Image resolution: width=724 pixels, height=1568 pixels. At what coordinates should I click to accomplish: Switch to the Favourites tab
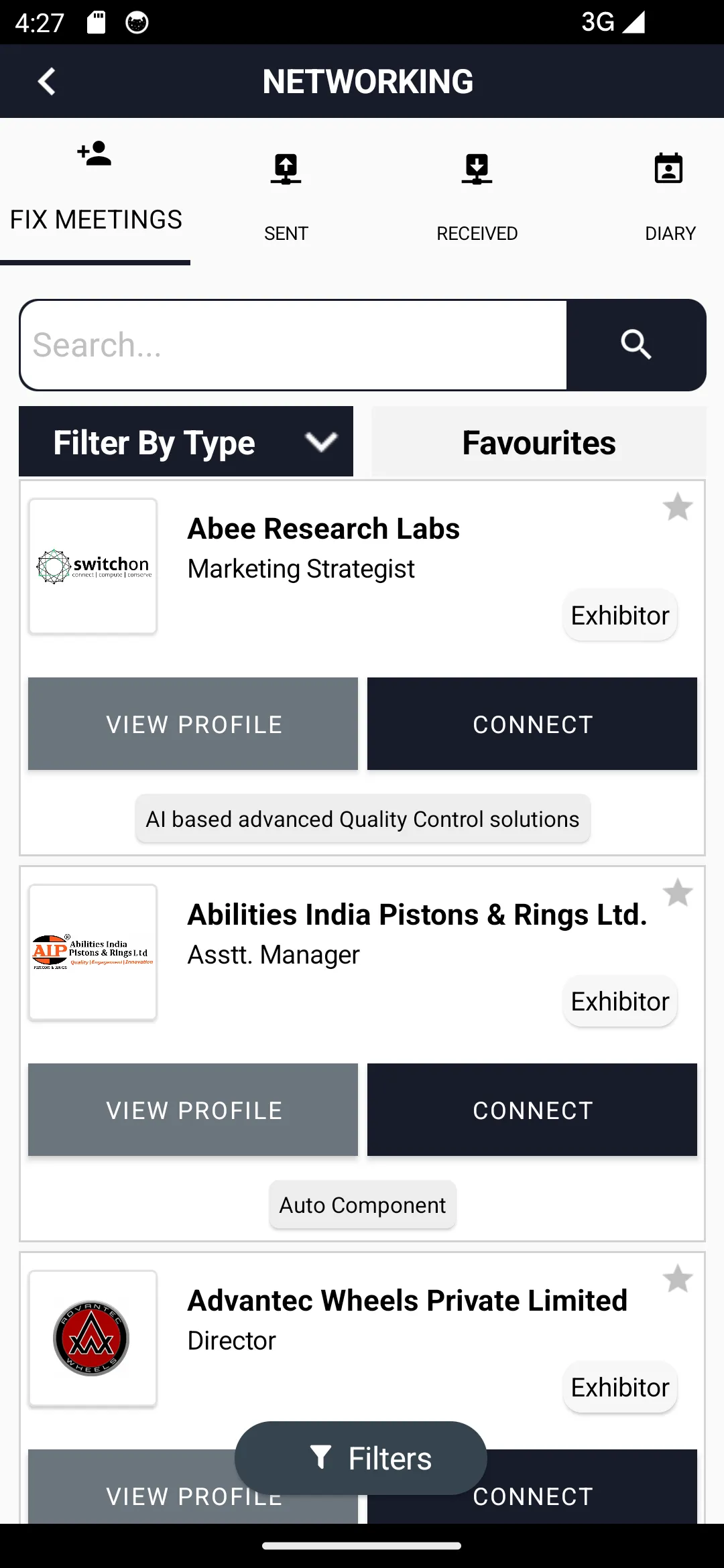coord(538,442)
